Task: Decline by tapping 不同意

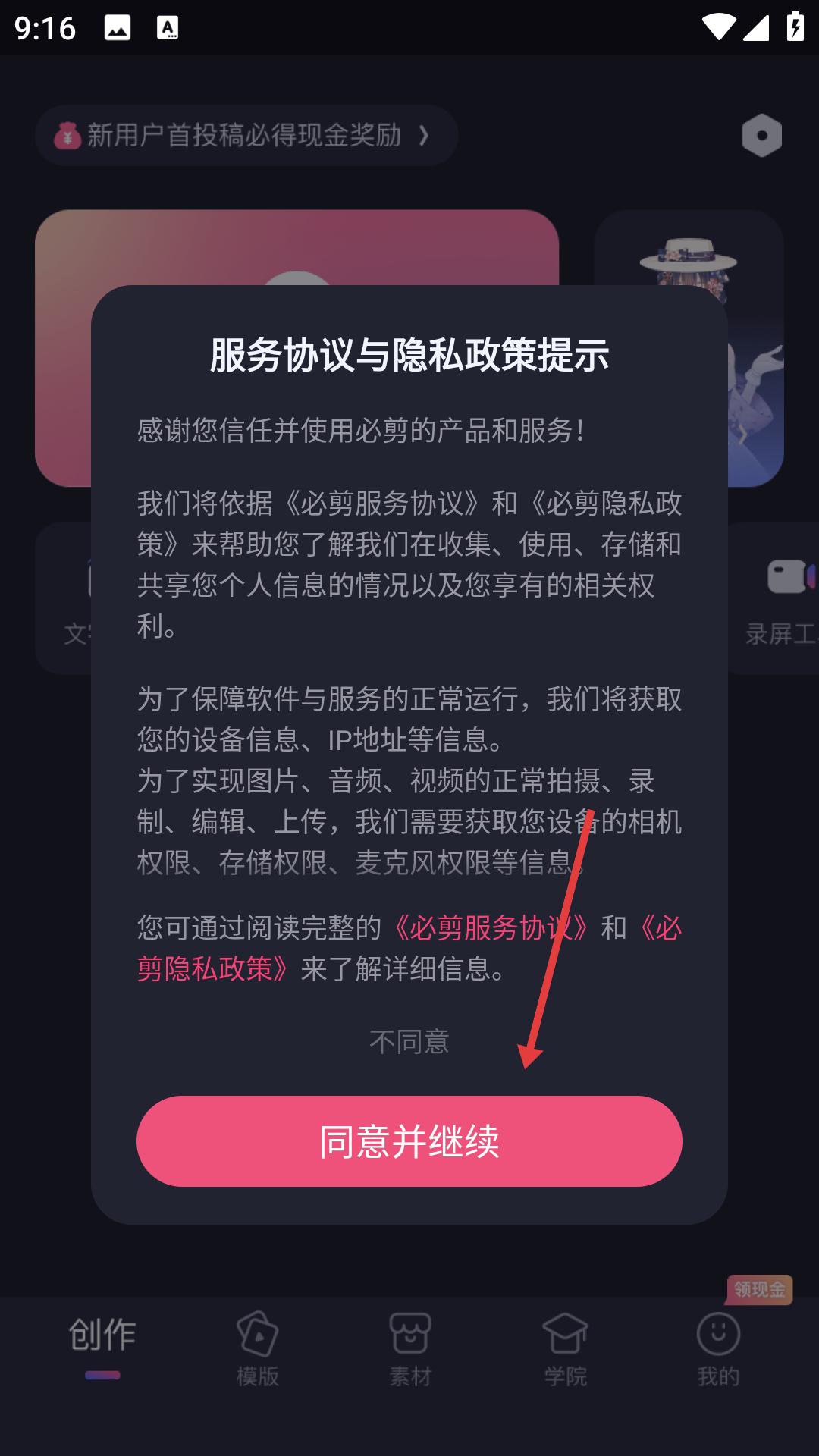Action: tap(409, 1042)
